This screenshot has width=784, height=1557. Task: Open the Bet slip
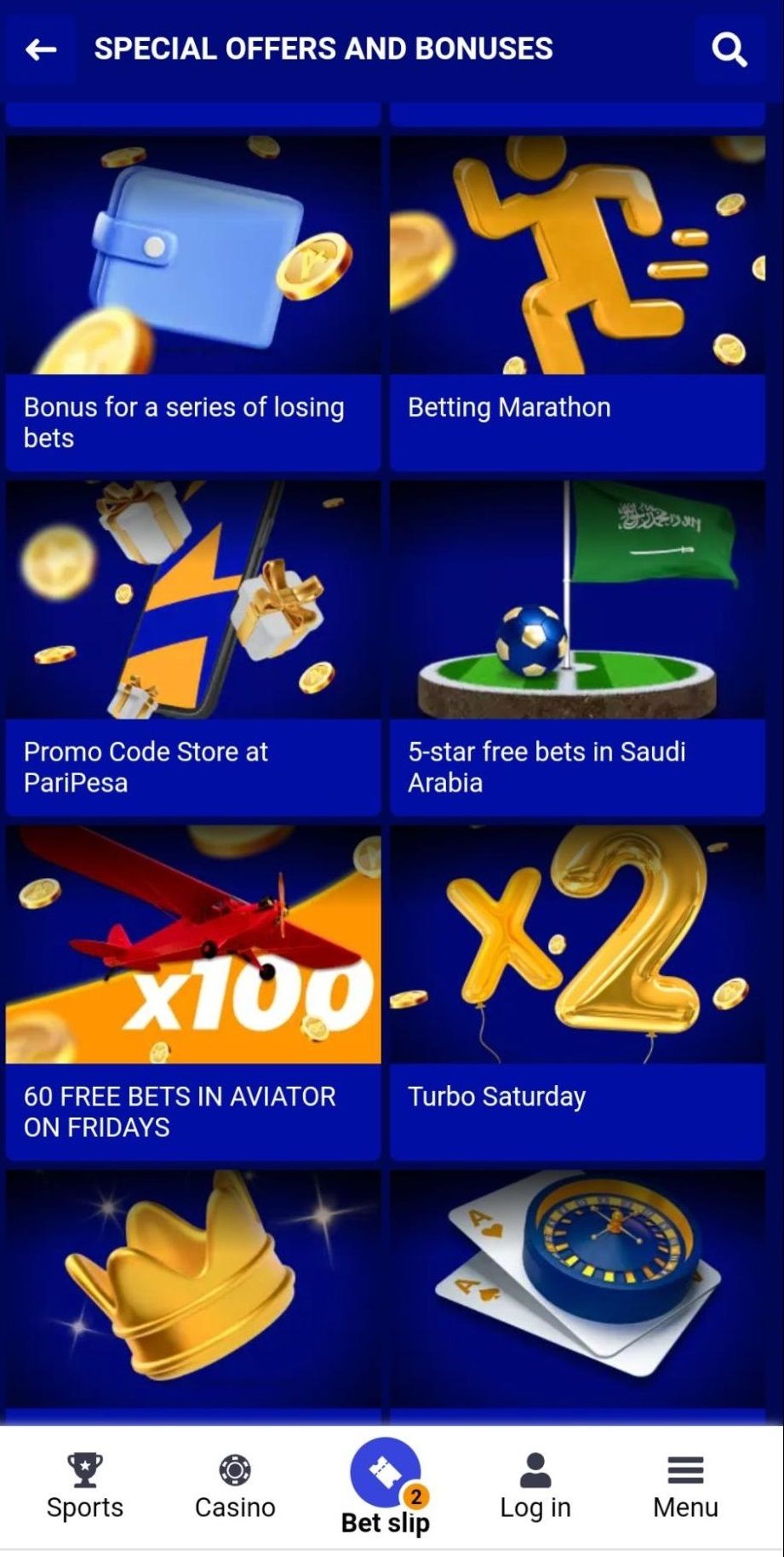pos(386,1486)
